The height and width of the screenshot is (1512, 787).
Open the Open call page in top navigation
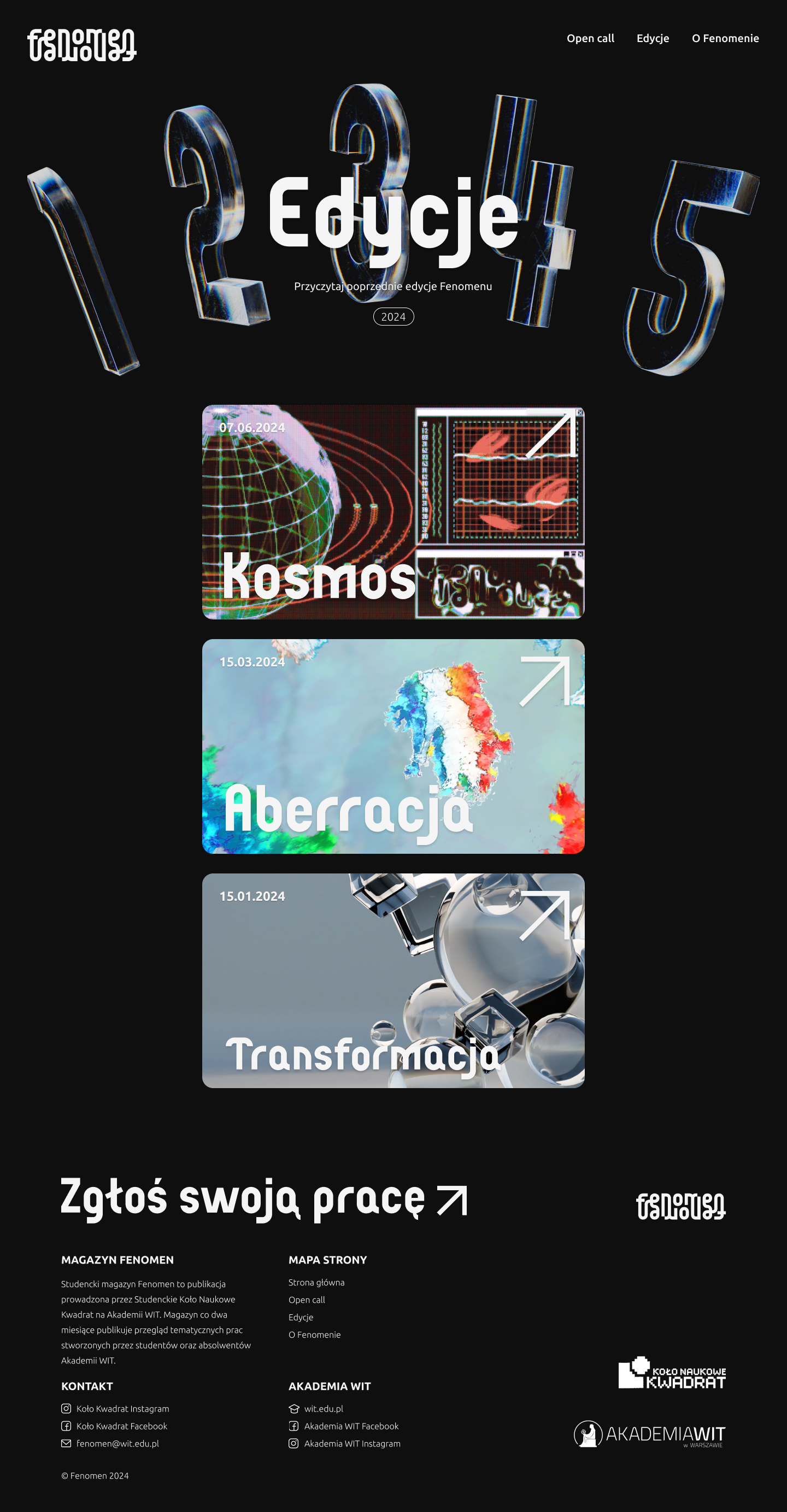[590, 38]
